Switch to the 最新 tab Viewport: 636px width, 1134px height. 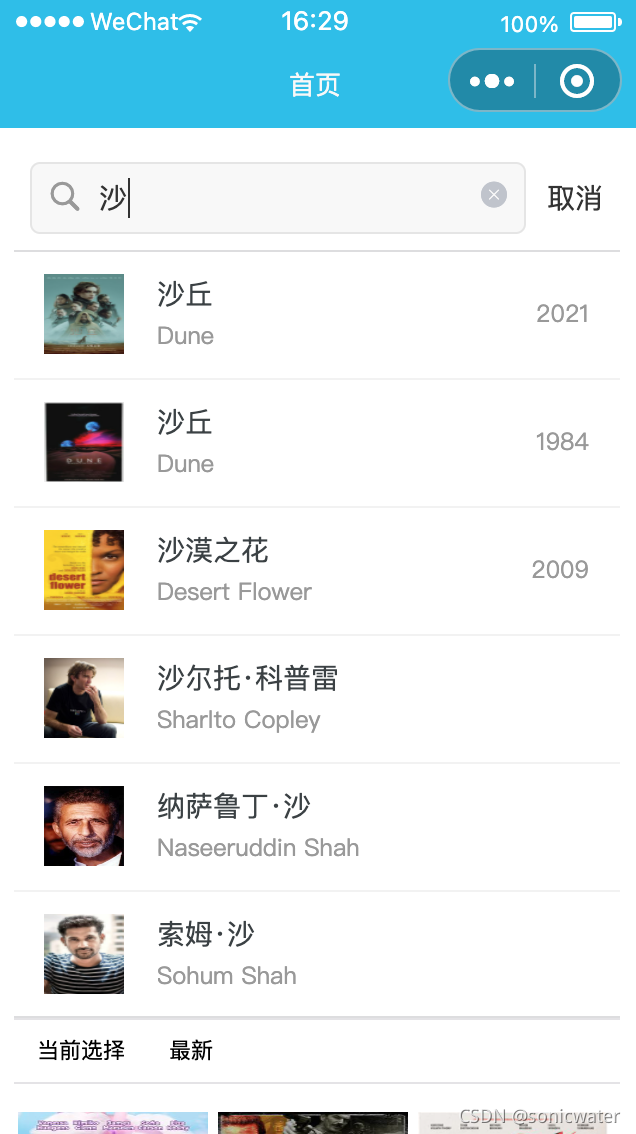pos(191,1050)
